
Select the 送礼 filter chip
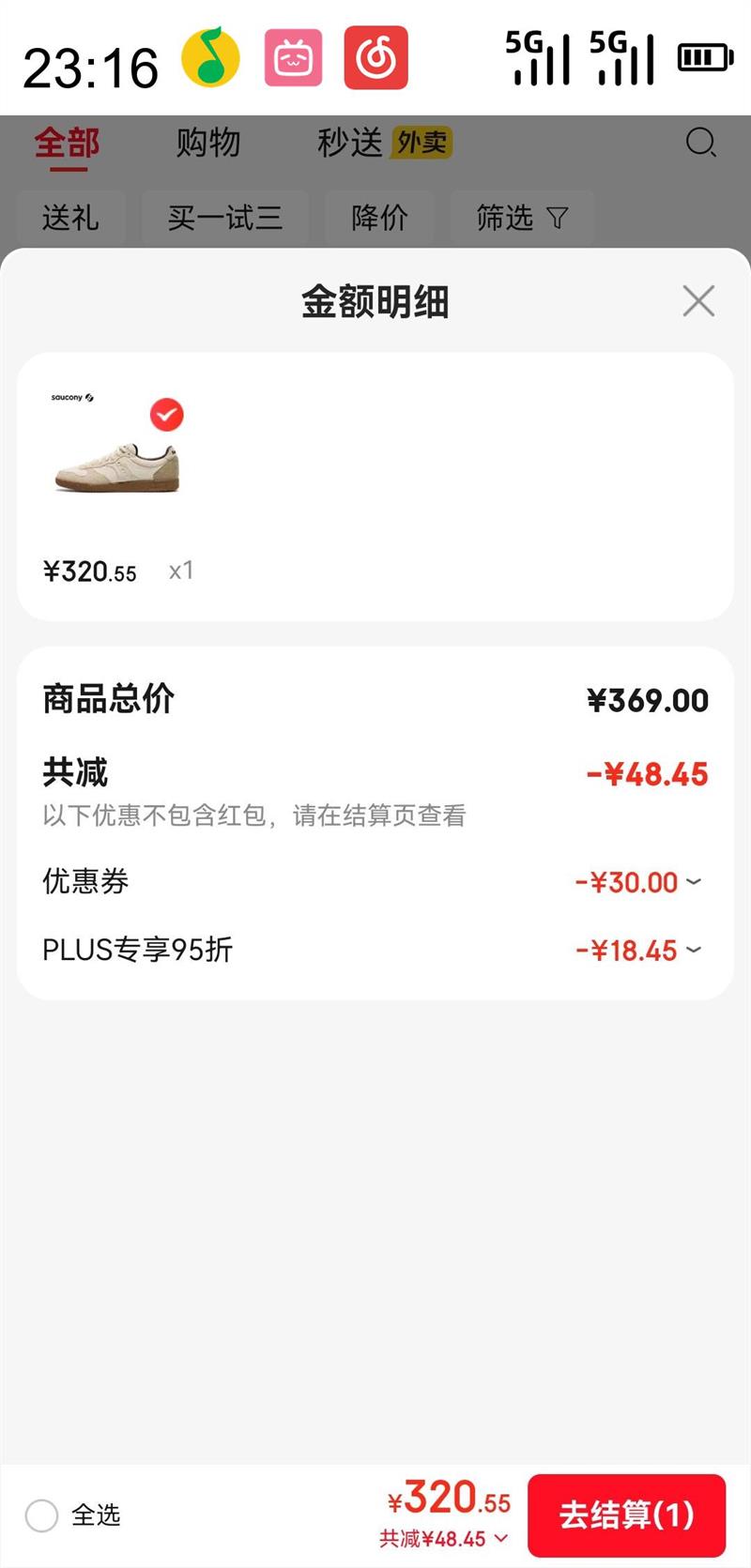click(x=70, y=219)
